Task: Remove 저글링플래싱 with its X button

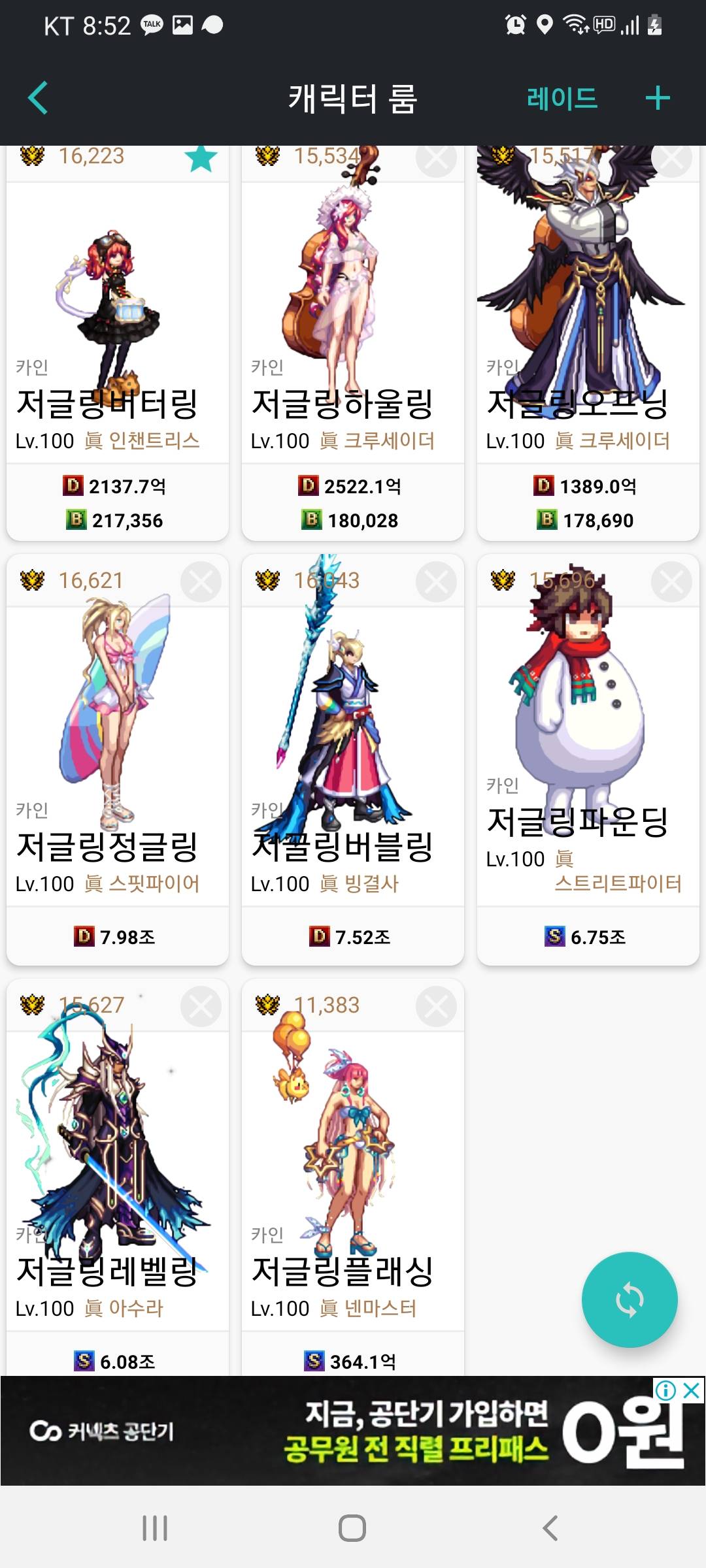Action: tap(436, 1006)
